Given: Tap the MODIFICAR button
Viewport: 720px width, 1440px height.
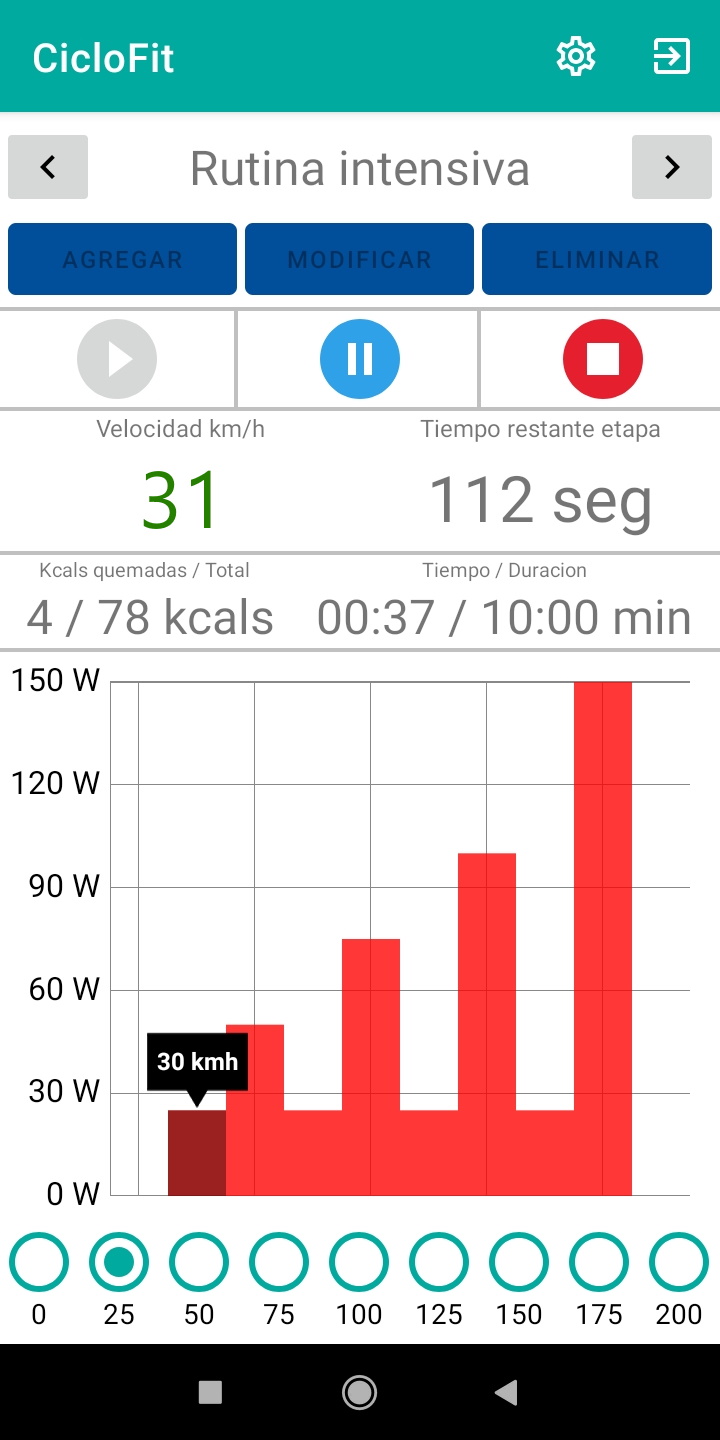Looking at the screenshot, I should (360, 260).
